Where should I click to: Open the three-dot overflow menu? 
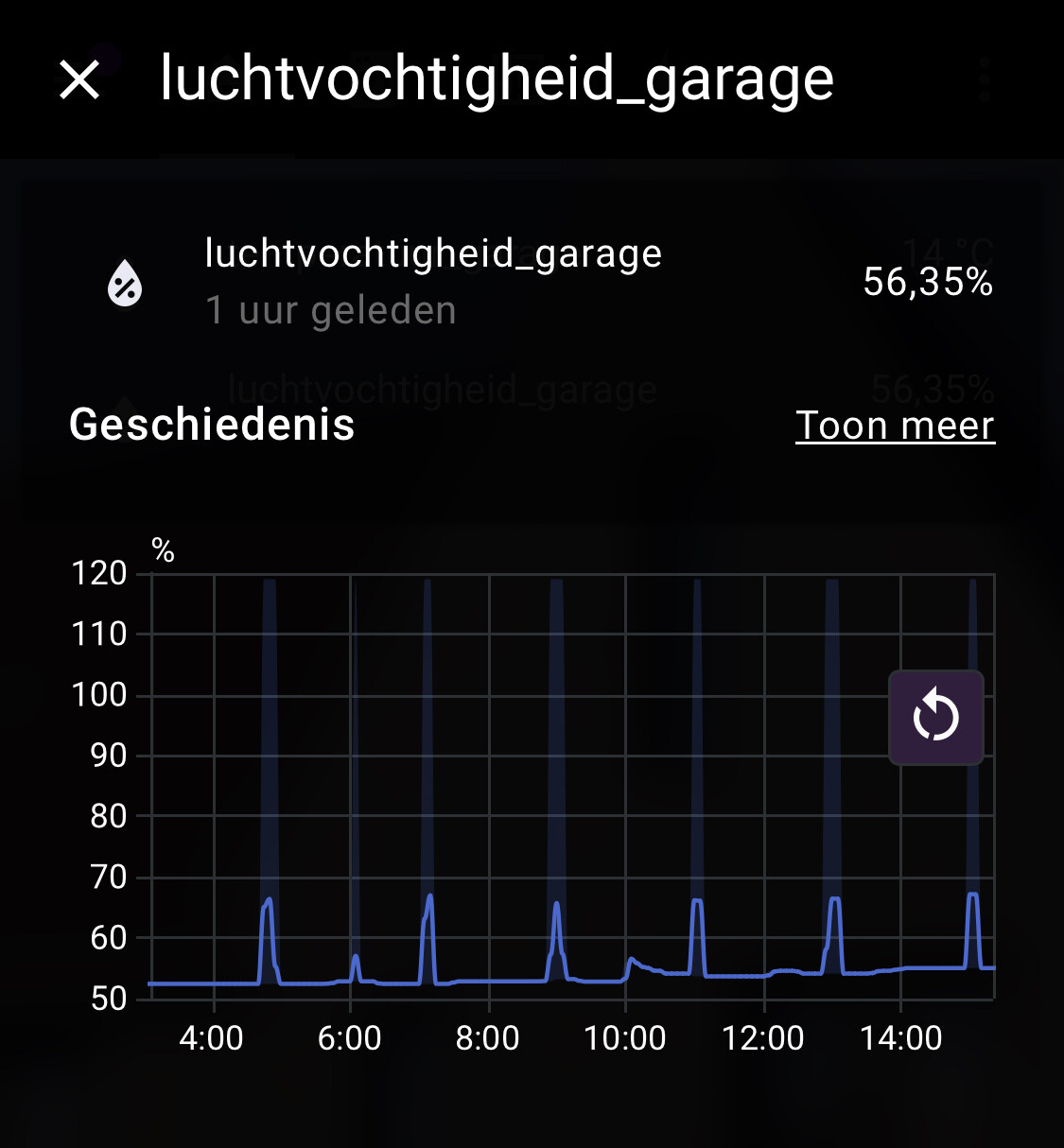(985, 79)
